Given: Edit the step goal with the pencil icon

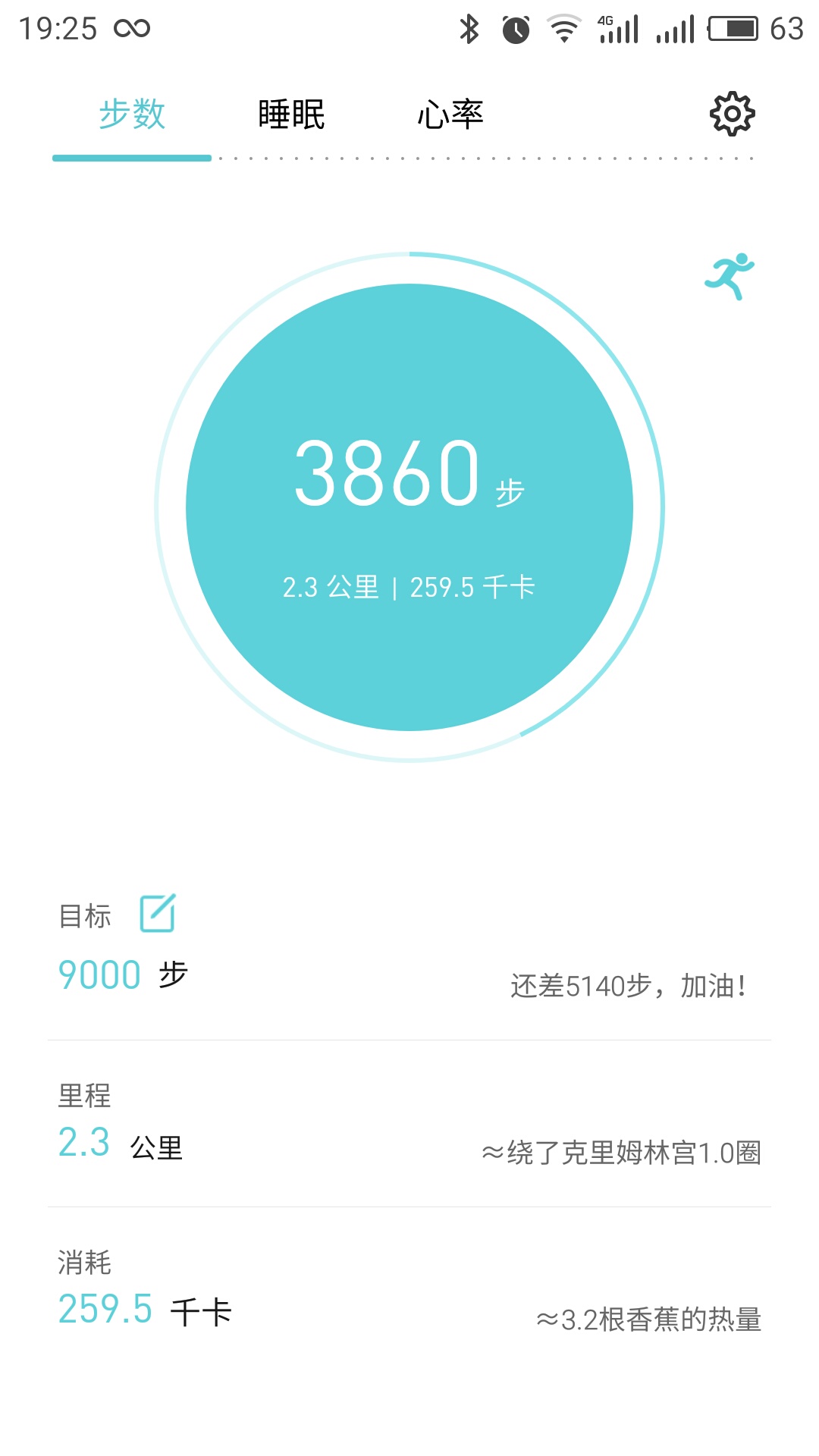Looking at the screenshot, I should (158, 913).
